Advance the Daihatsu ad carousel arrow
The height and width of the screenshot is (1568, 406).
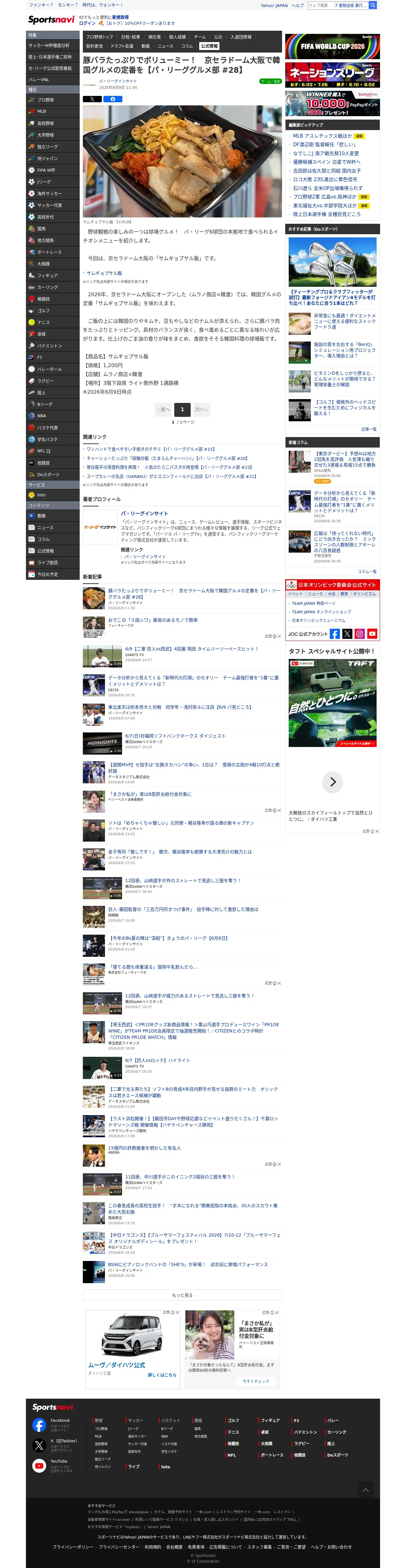(332, 782)
